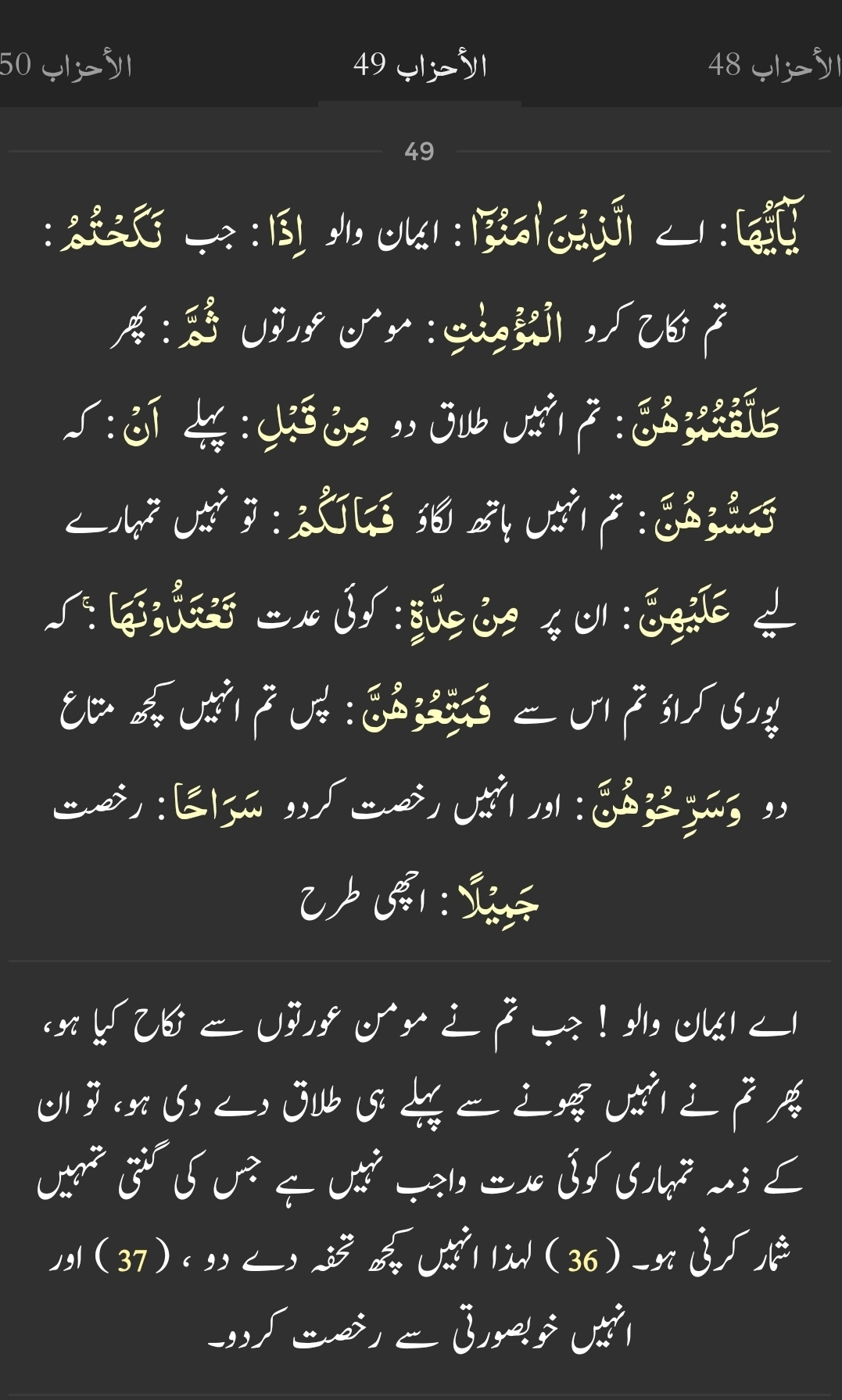
Task: Switch to the الأحزاب 48 tab
Action: coord(772,66)
